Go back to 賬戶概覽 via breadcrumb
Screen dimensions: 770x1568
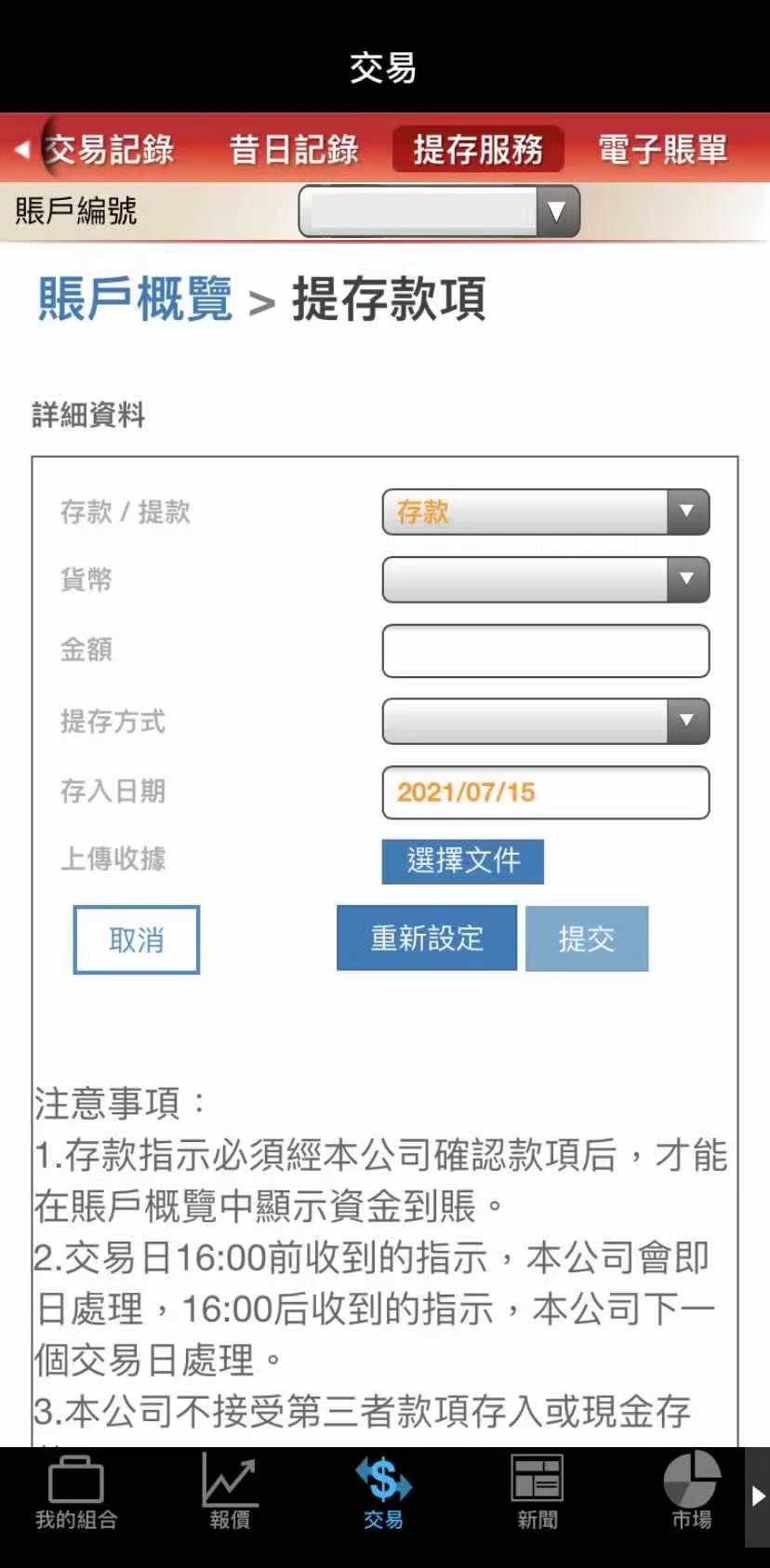[135, 299]
